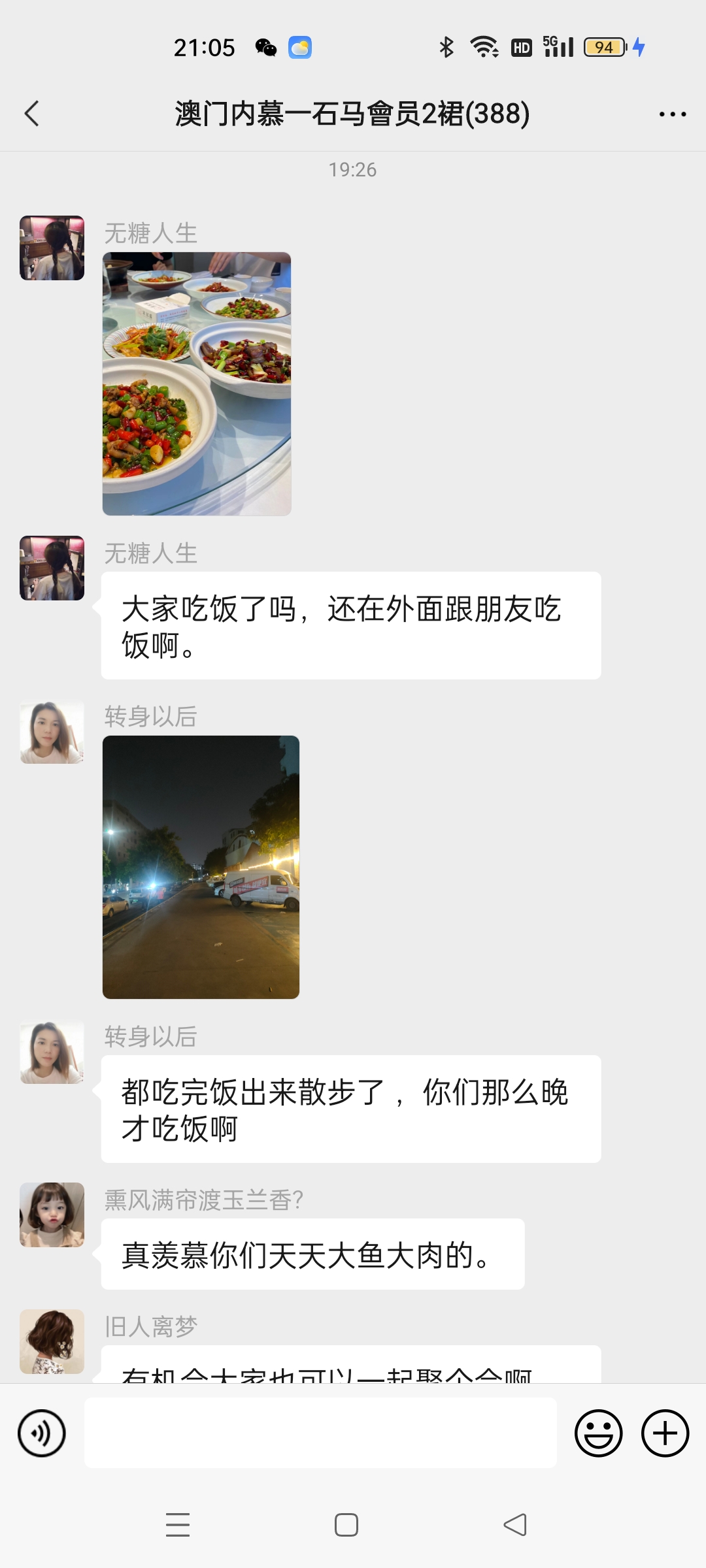Open the plus attachment menu

(x=665, y=1433)
